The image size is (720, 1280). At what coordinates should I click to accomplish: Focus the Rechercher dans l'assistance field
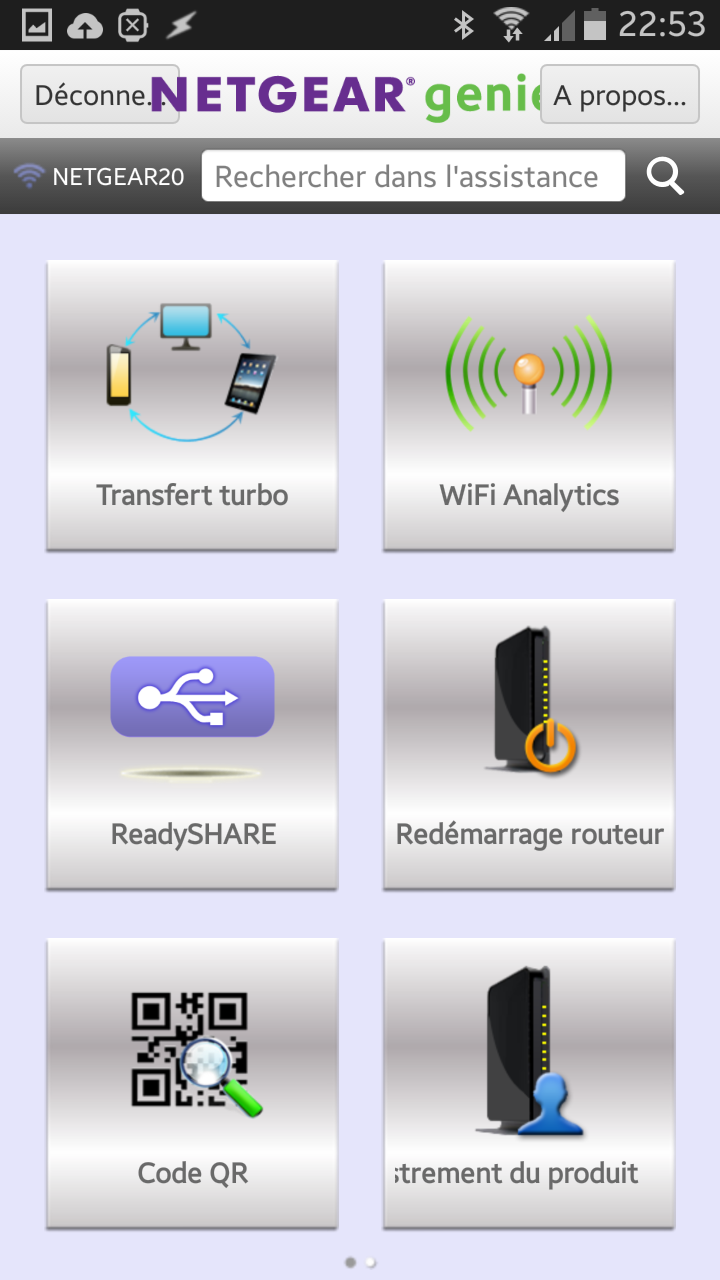coord(413,176)
